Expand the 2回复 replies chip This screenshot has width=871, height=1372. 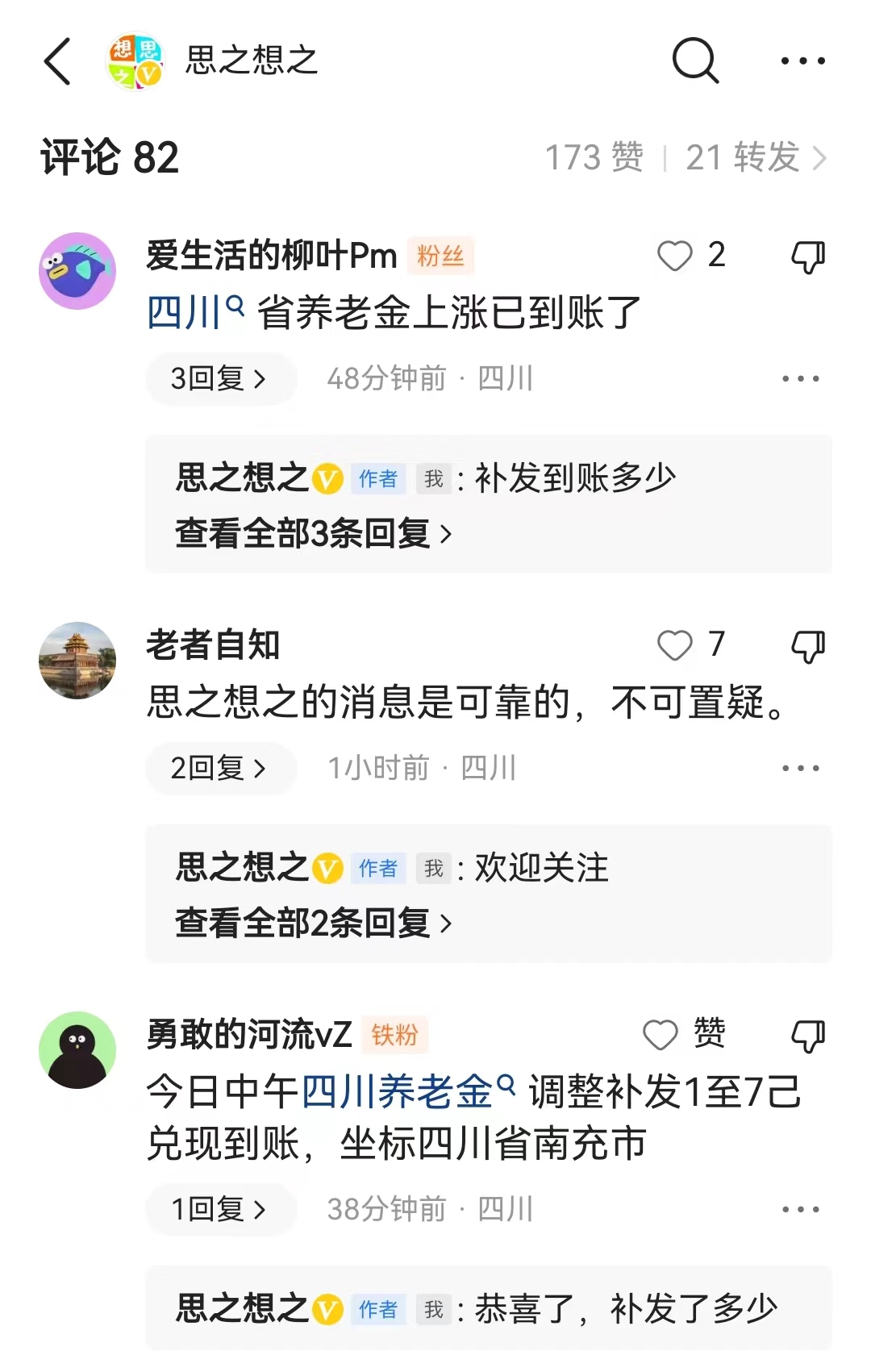[x=219, y=768]
